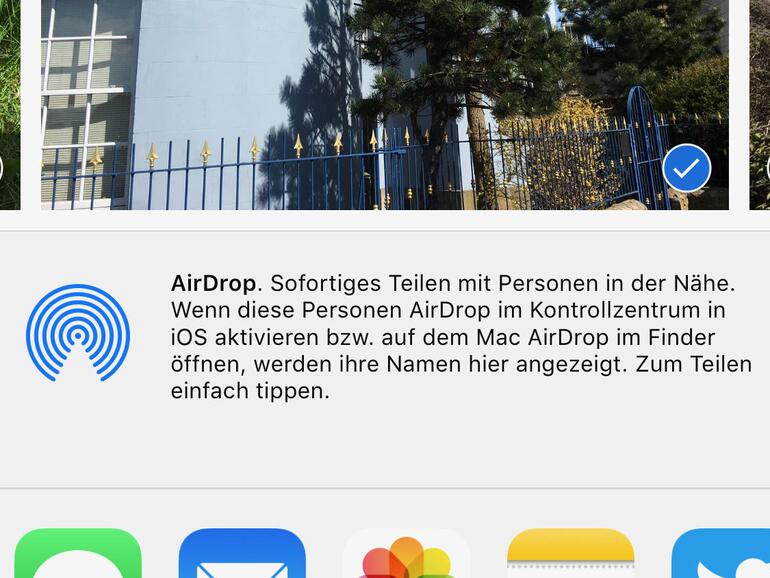
Task: Share the photo on Twitter
Action: click(x=722, y=554)
